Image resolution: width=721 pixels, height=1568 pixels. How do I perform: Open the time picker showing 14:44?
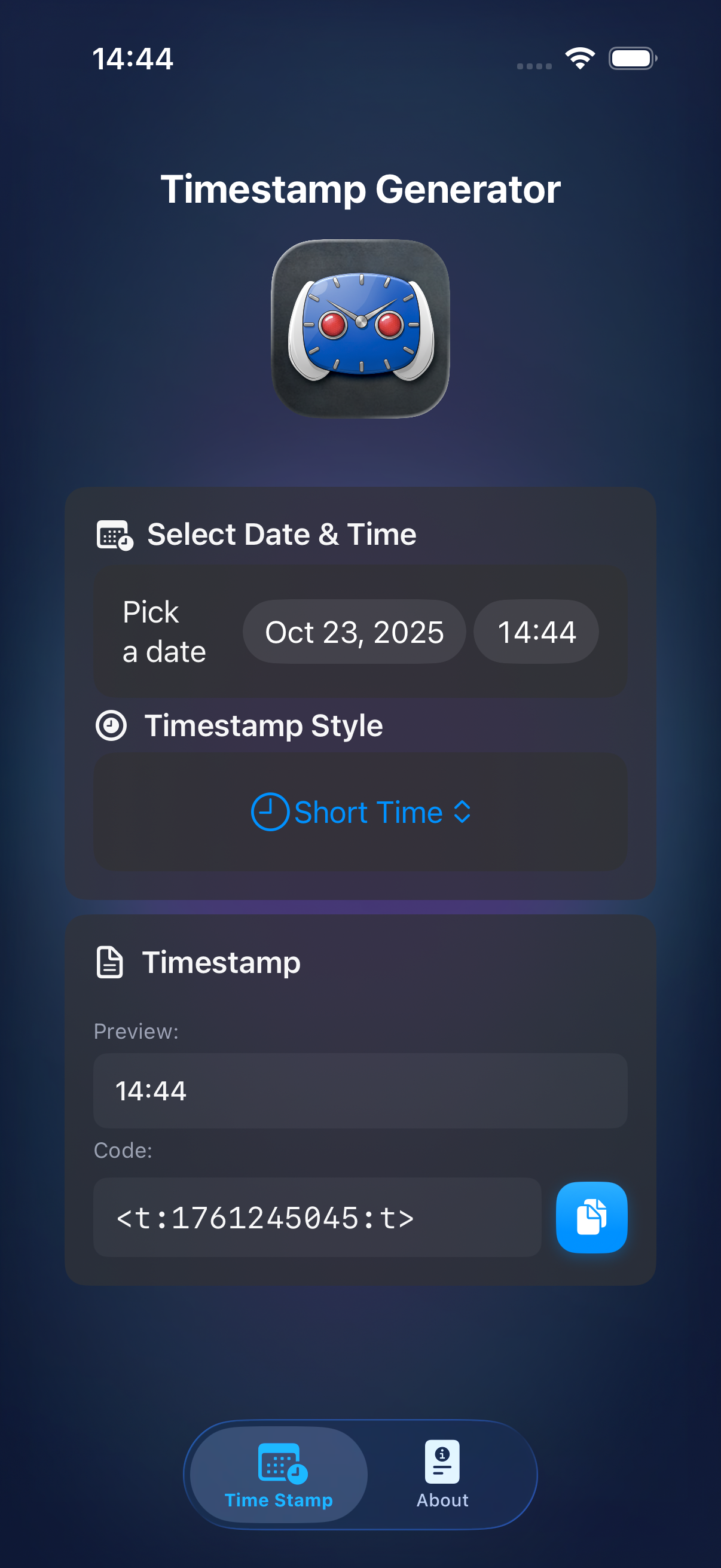tap(536, 632)
